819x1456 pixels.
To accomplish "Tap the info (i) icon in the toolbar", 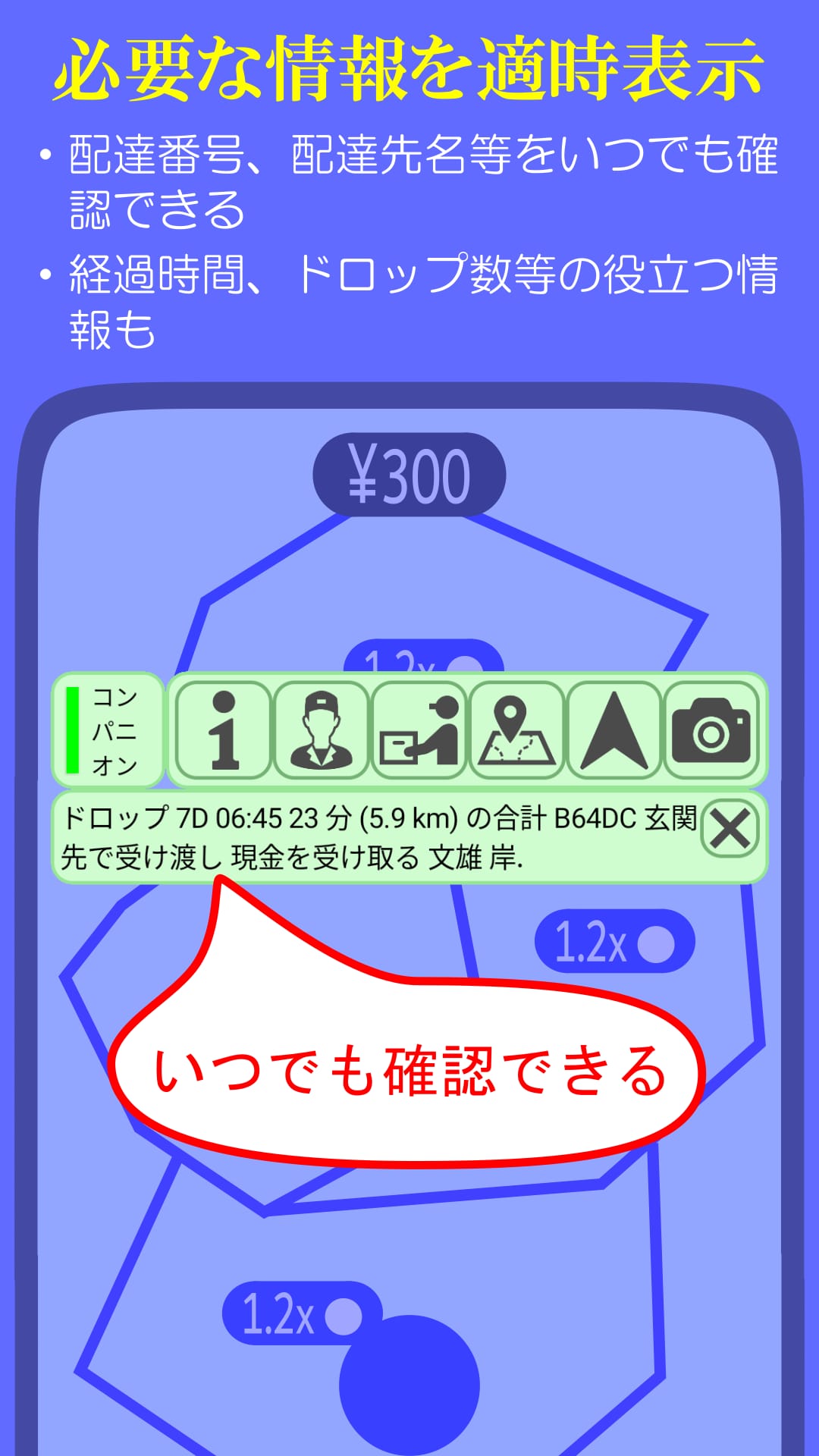I will pyautogui.click(x=224, y=732).
